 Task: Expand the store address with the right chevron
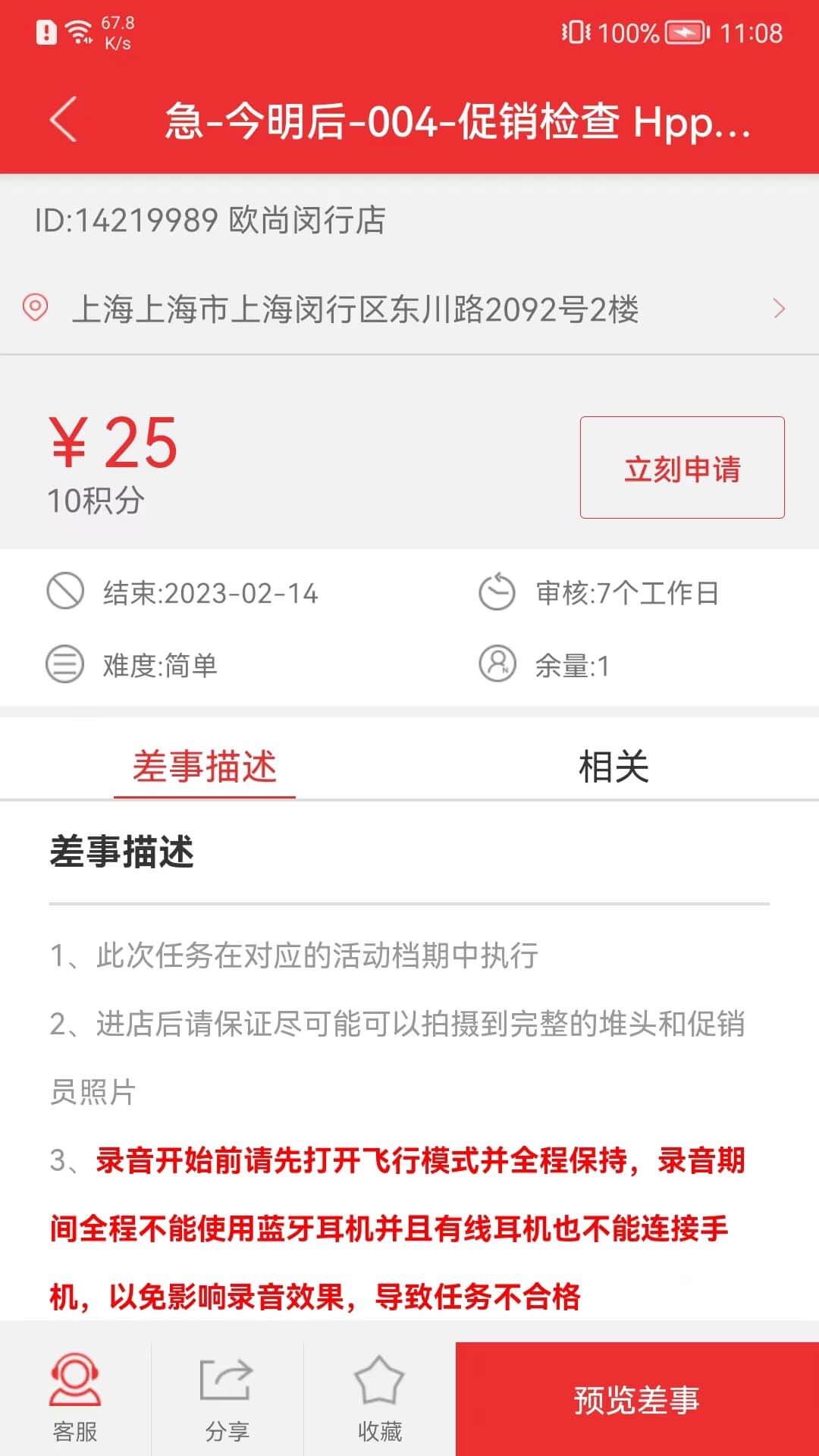coord(780,307)
